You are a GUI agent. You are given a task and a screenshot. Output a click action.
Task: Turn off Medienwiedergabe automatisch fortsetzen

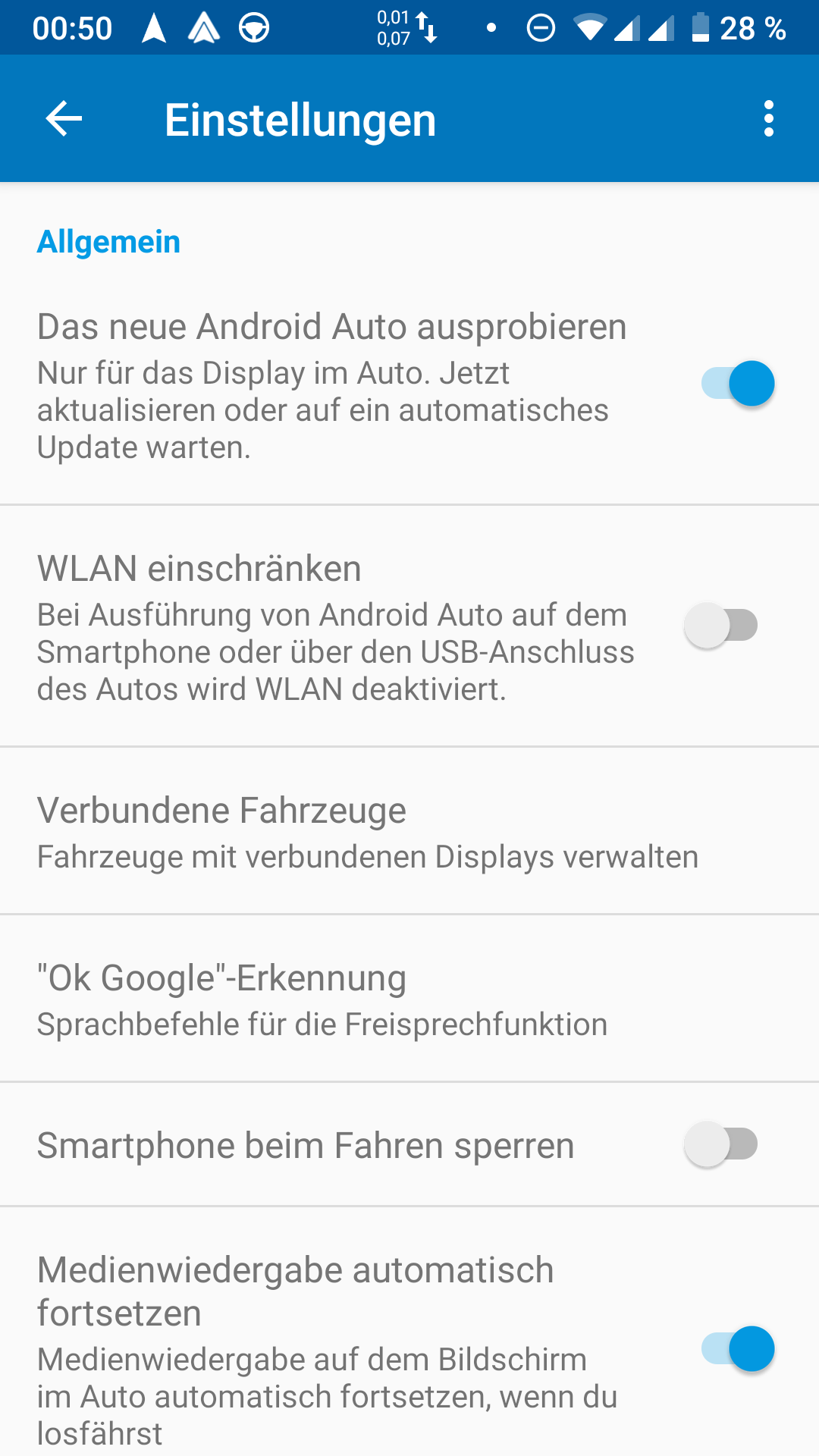[737, 1349]
